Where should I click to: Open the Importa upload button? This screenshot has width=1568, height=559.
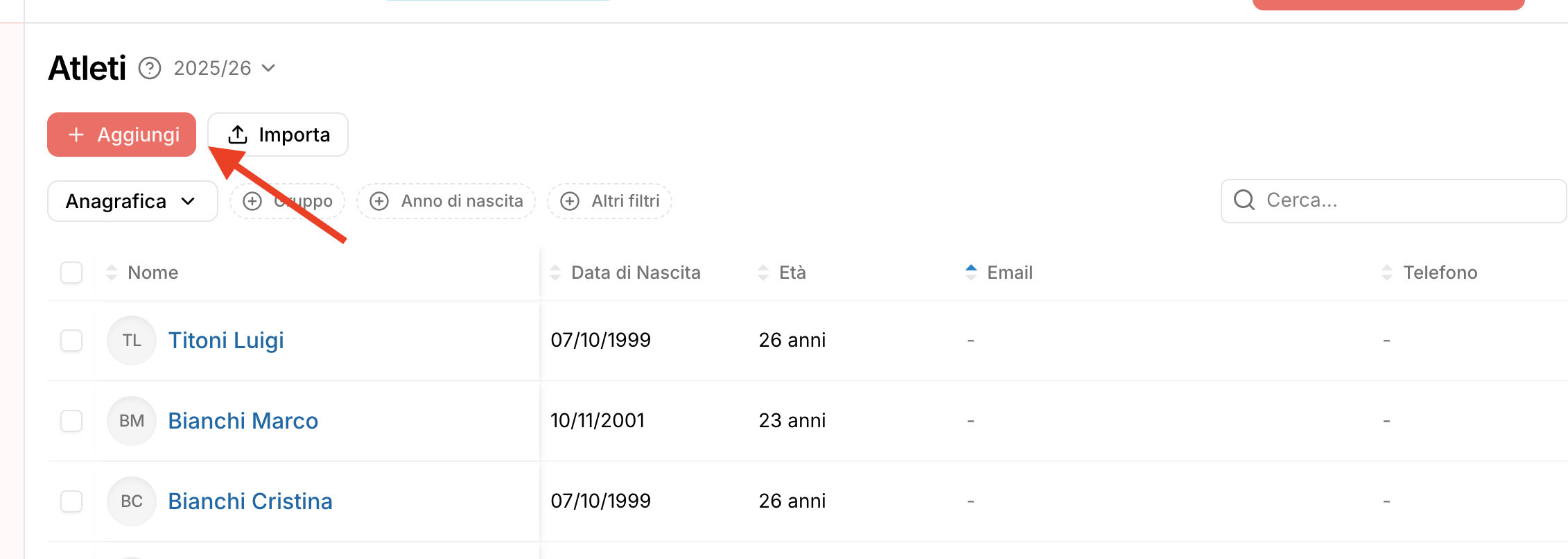coord(278,135)
